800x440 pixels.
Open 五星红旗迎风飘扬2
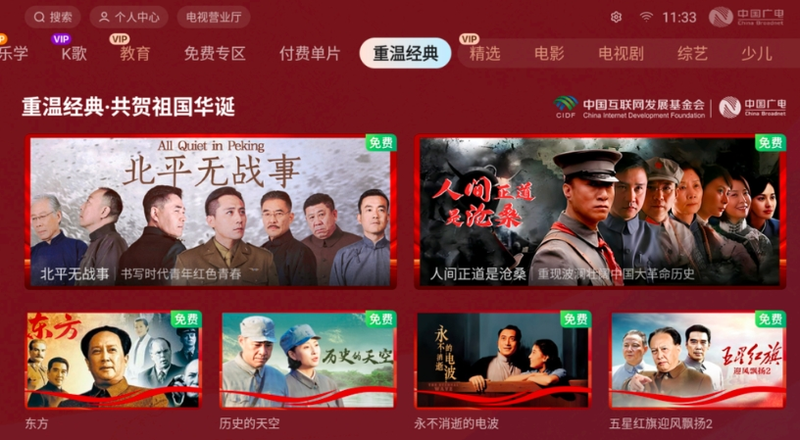tap(697, 360)
